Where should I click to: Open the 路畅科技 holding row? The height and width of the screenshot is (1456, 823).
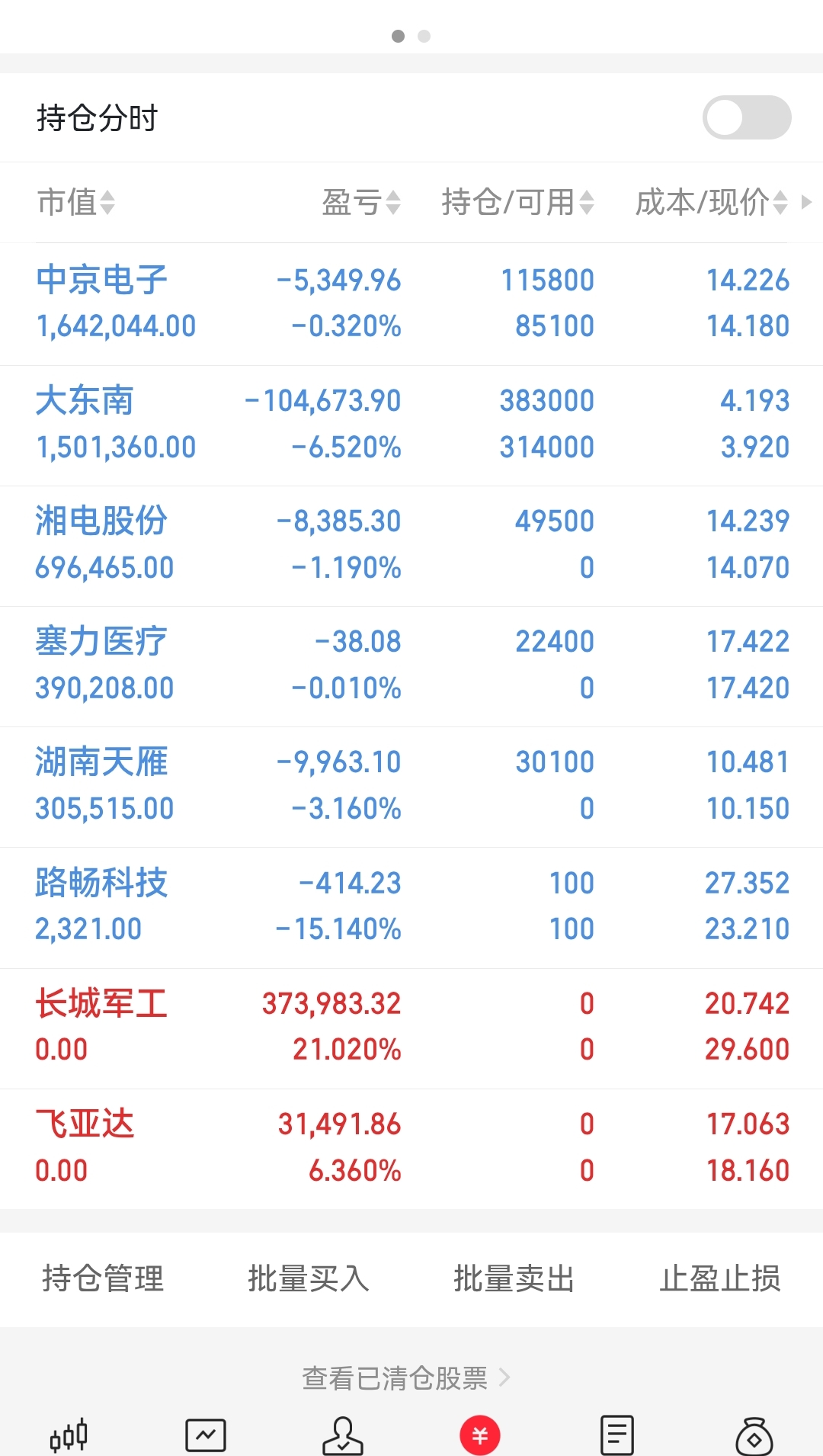coord(411,906)
